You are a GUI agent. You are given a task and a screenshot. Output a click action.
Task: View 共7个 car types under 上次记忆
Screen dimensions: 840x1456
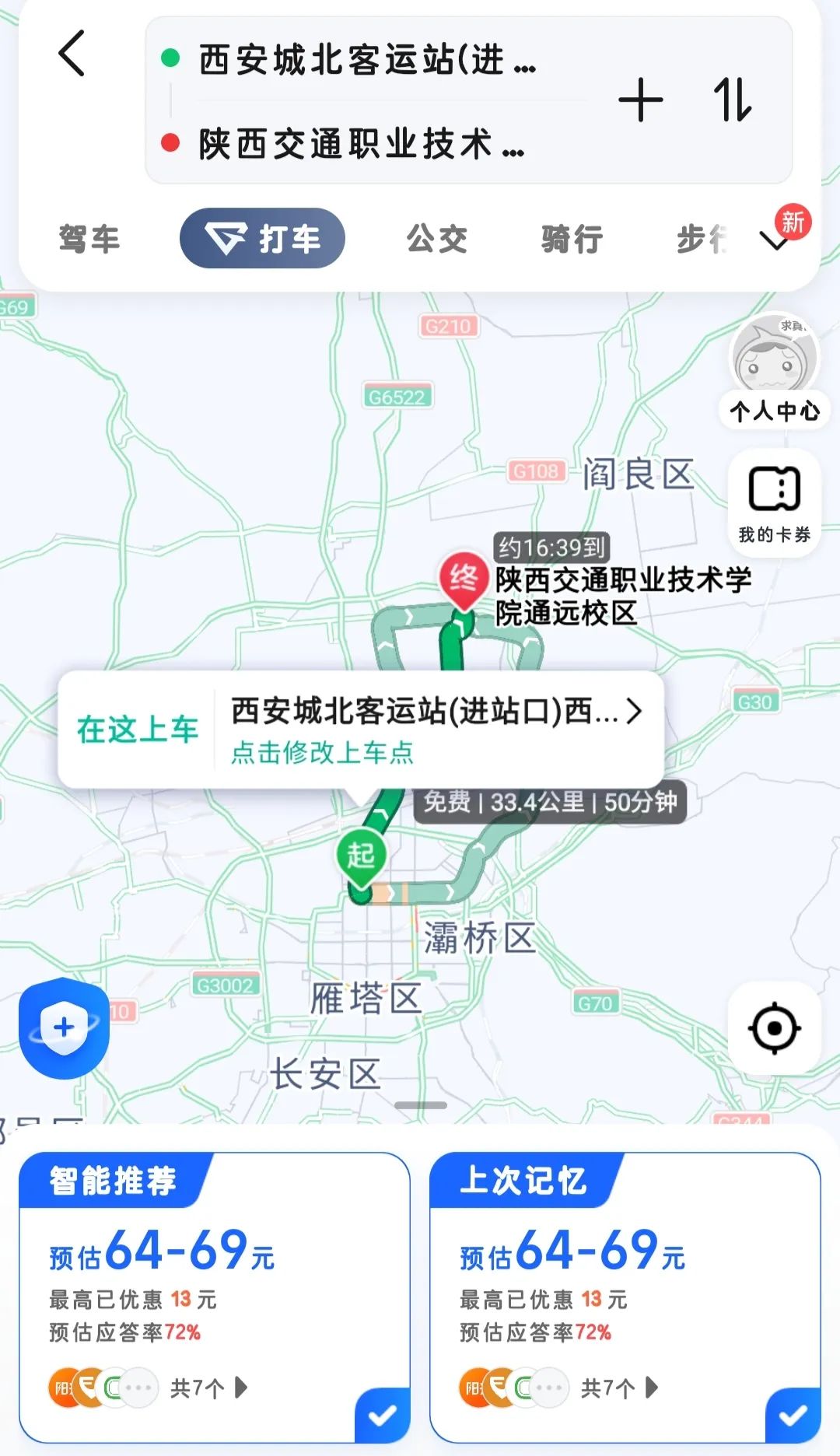click(x=618, y=1388)
